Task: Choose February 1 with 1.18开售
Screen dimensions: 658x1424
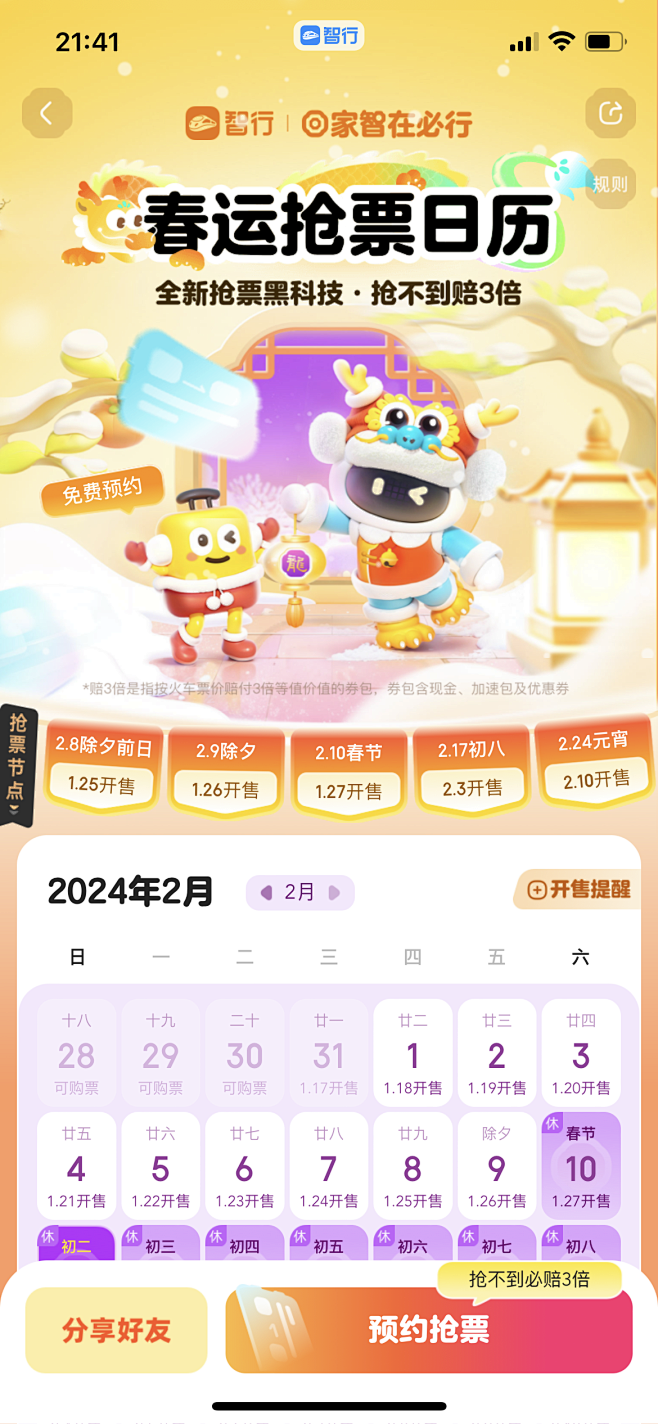Action: 413,1053
